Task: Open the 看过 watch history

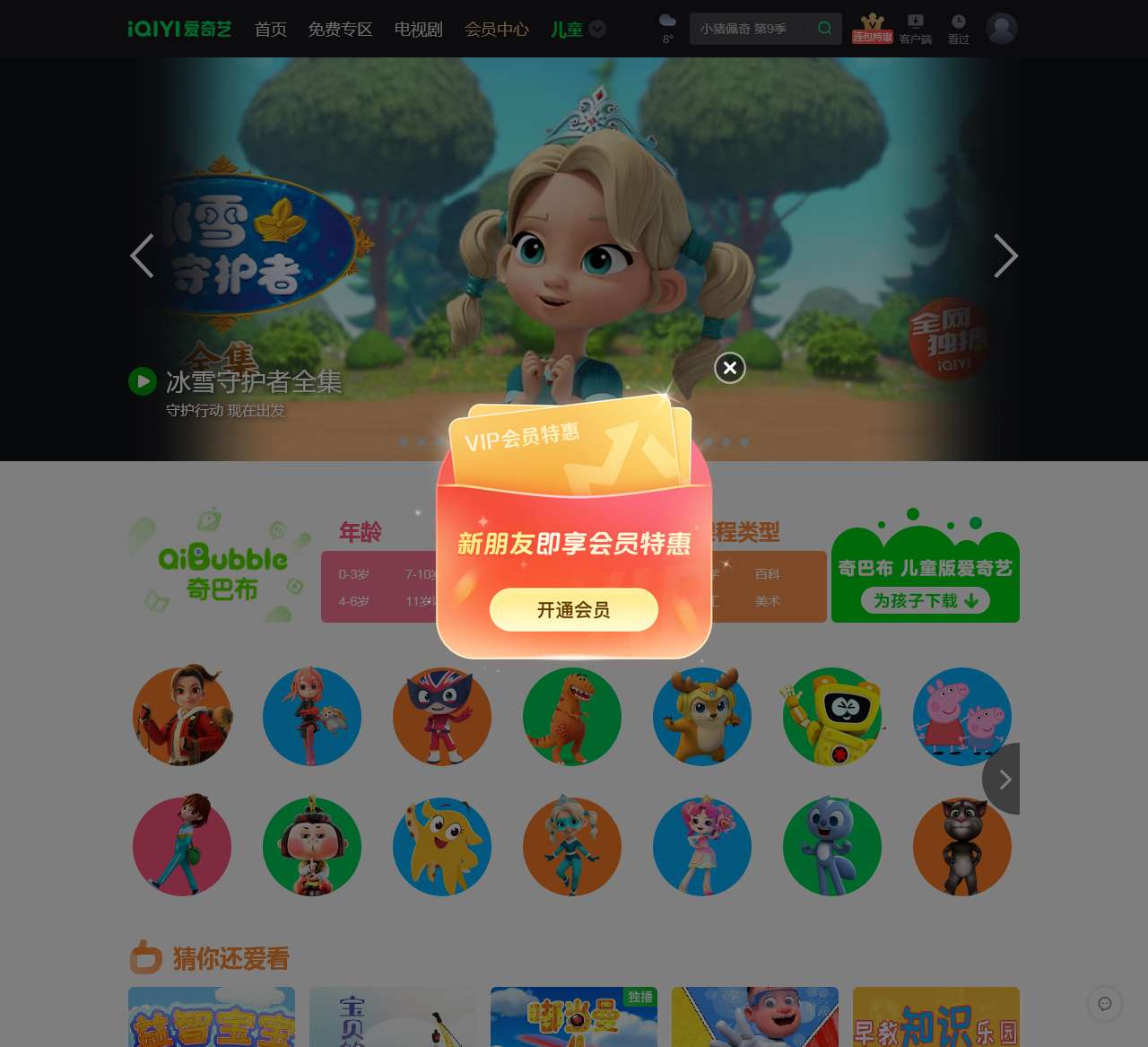Action: (x=959, y=27)
